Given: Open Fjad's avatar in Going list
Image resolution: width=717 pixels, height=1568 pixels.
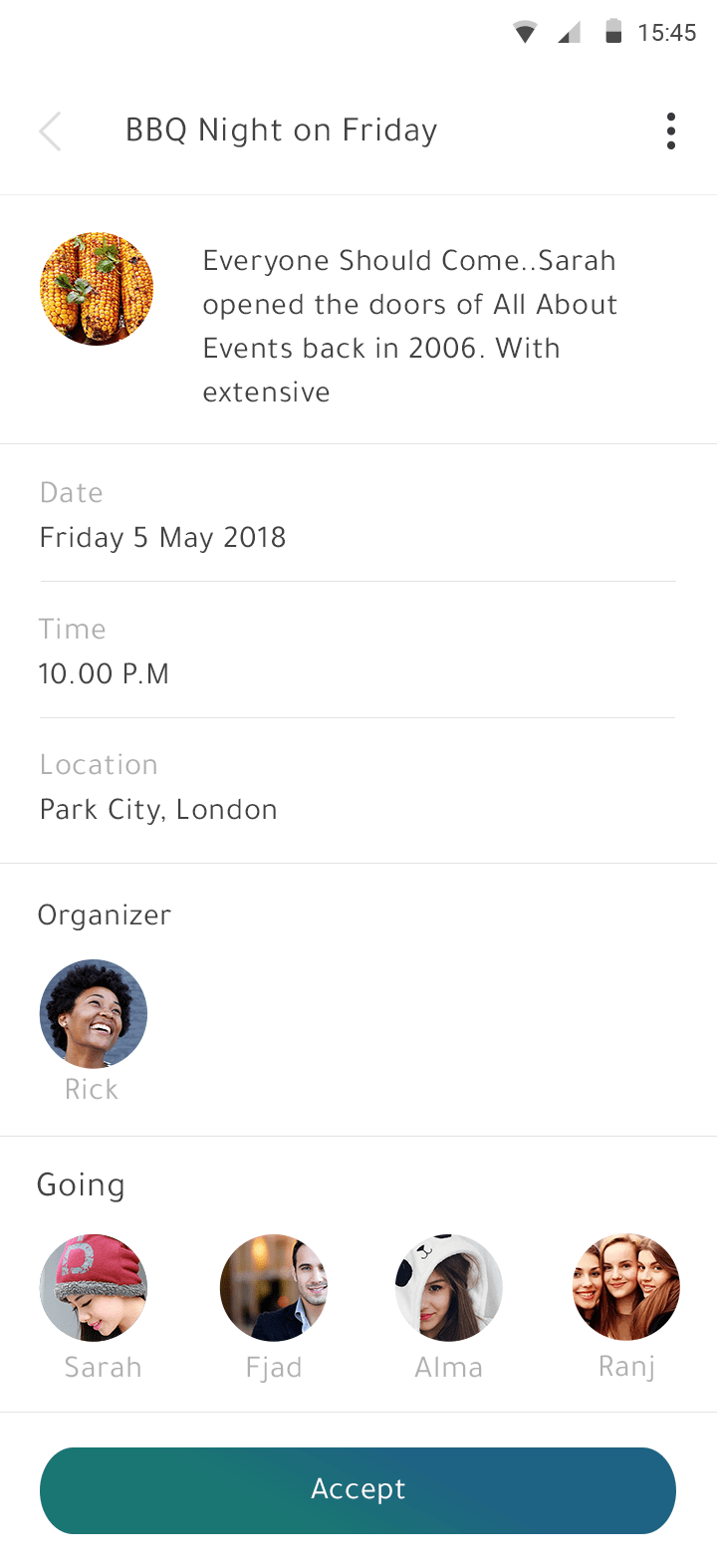Looking at the screenshot, I should [x=273, y=1288].
